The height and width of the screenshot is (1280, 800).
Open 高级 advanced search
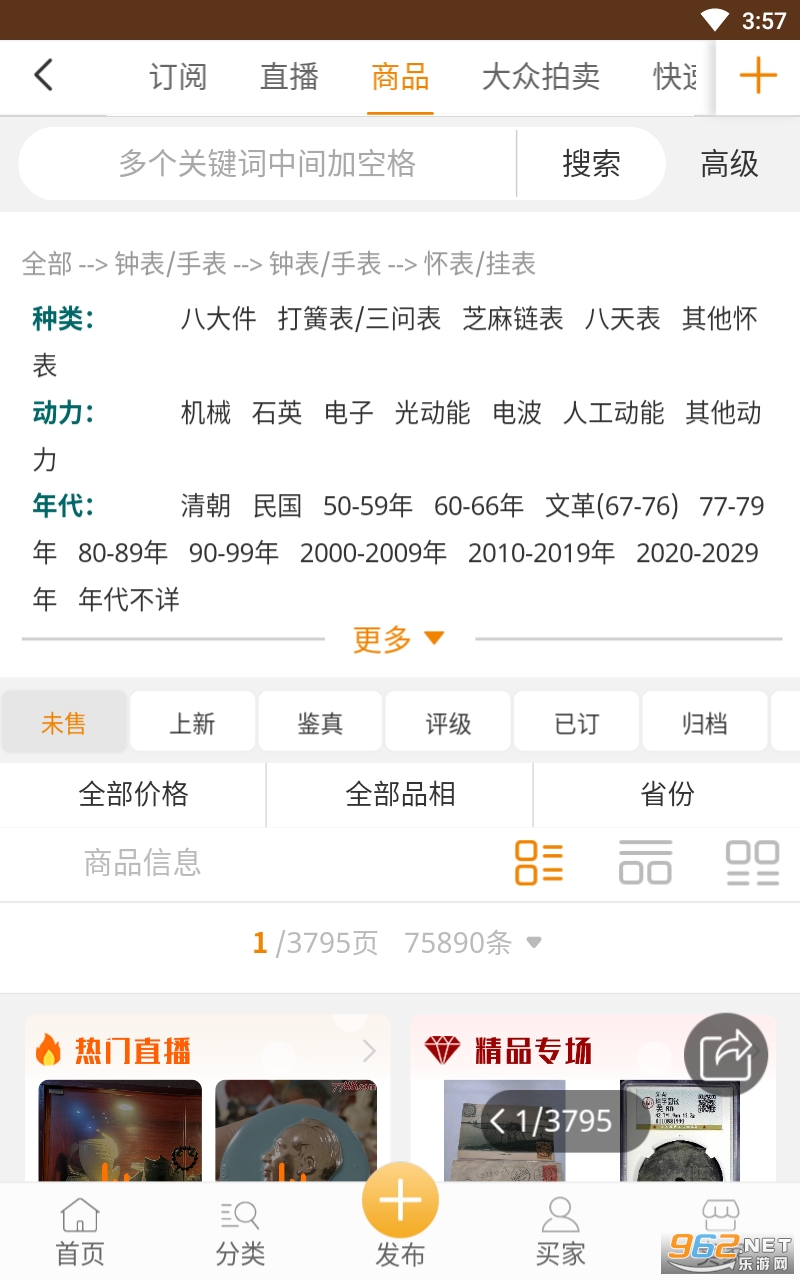730,164
